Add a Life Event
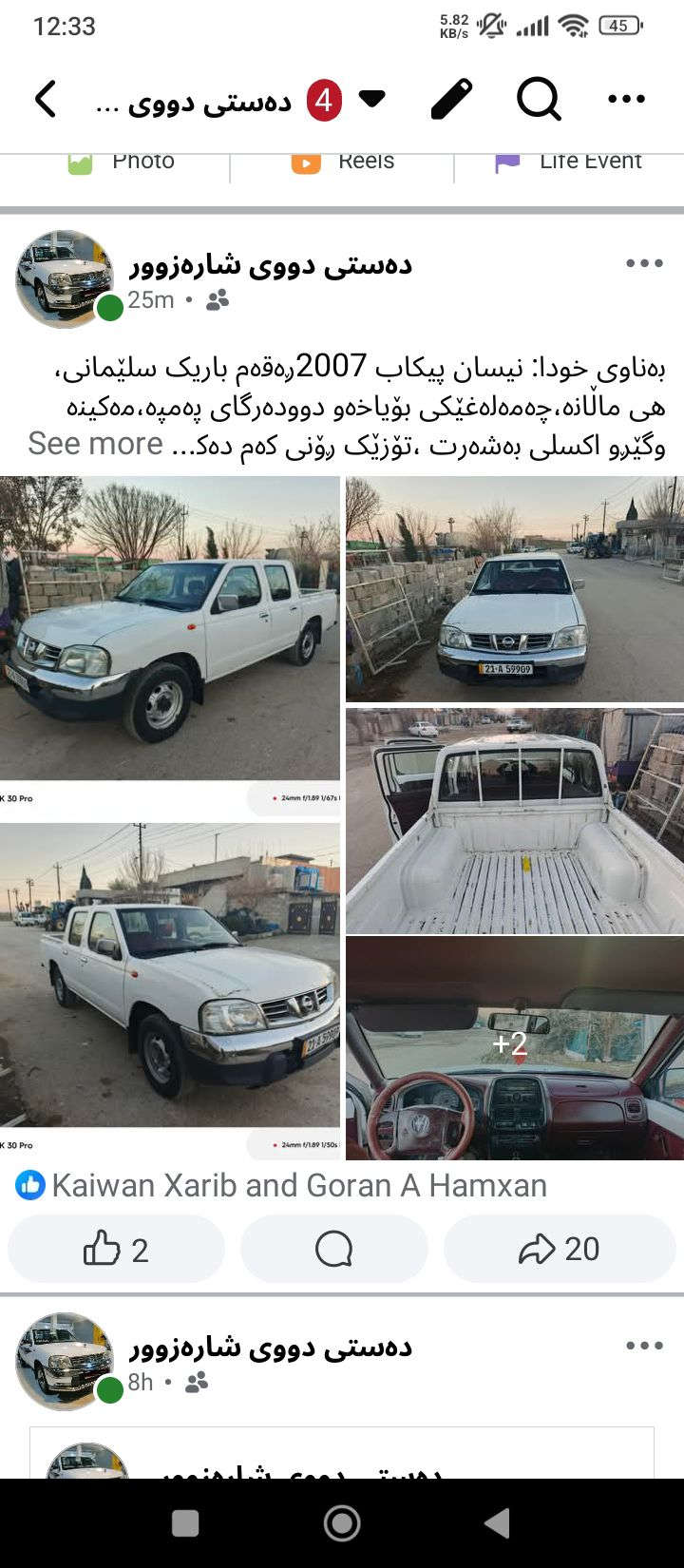Screen dimensions: 684x1568 pyautogui.click(x=568, y=162)
